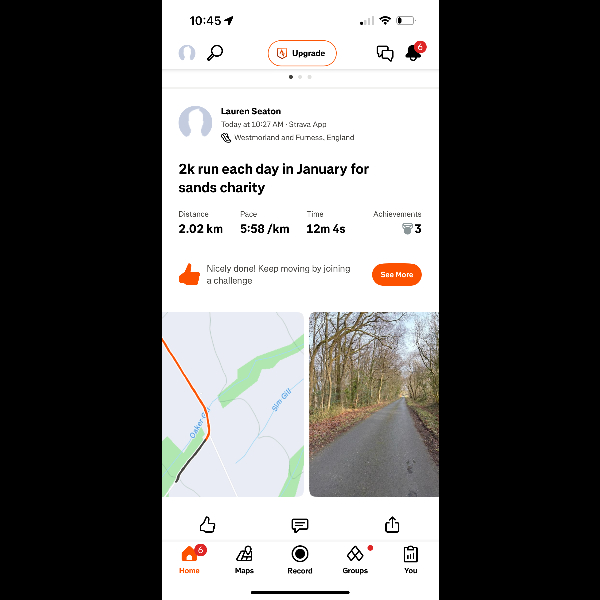Open the You tab
Screen dimensions: 600x600
click(x=410, y=560)
